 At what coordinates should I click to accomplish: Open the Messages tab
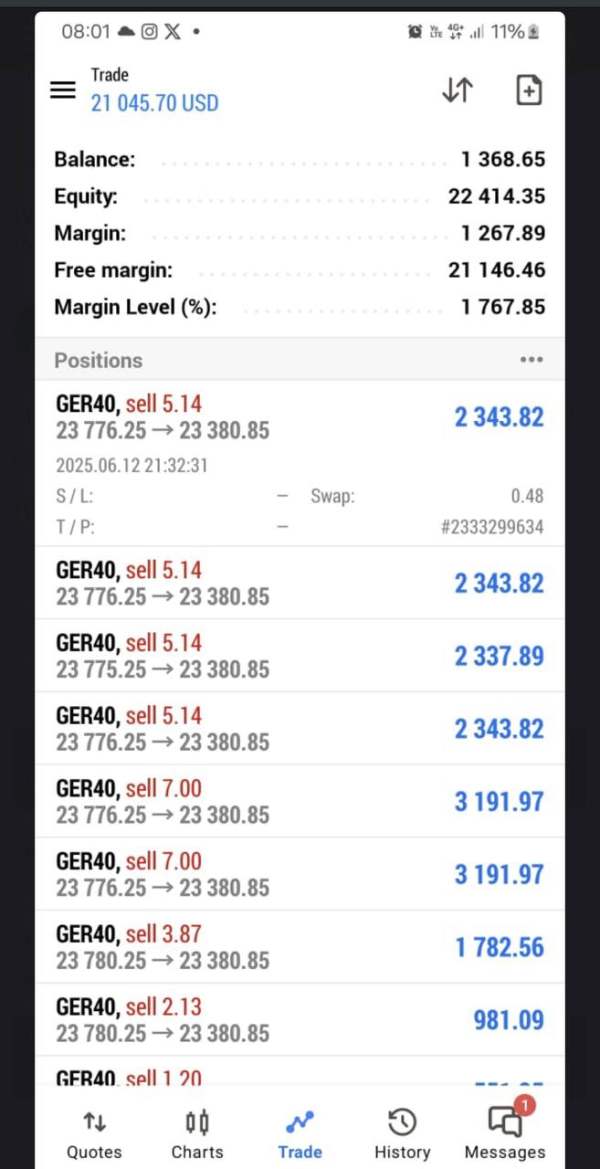[x=505, y=1133]
